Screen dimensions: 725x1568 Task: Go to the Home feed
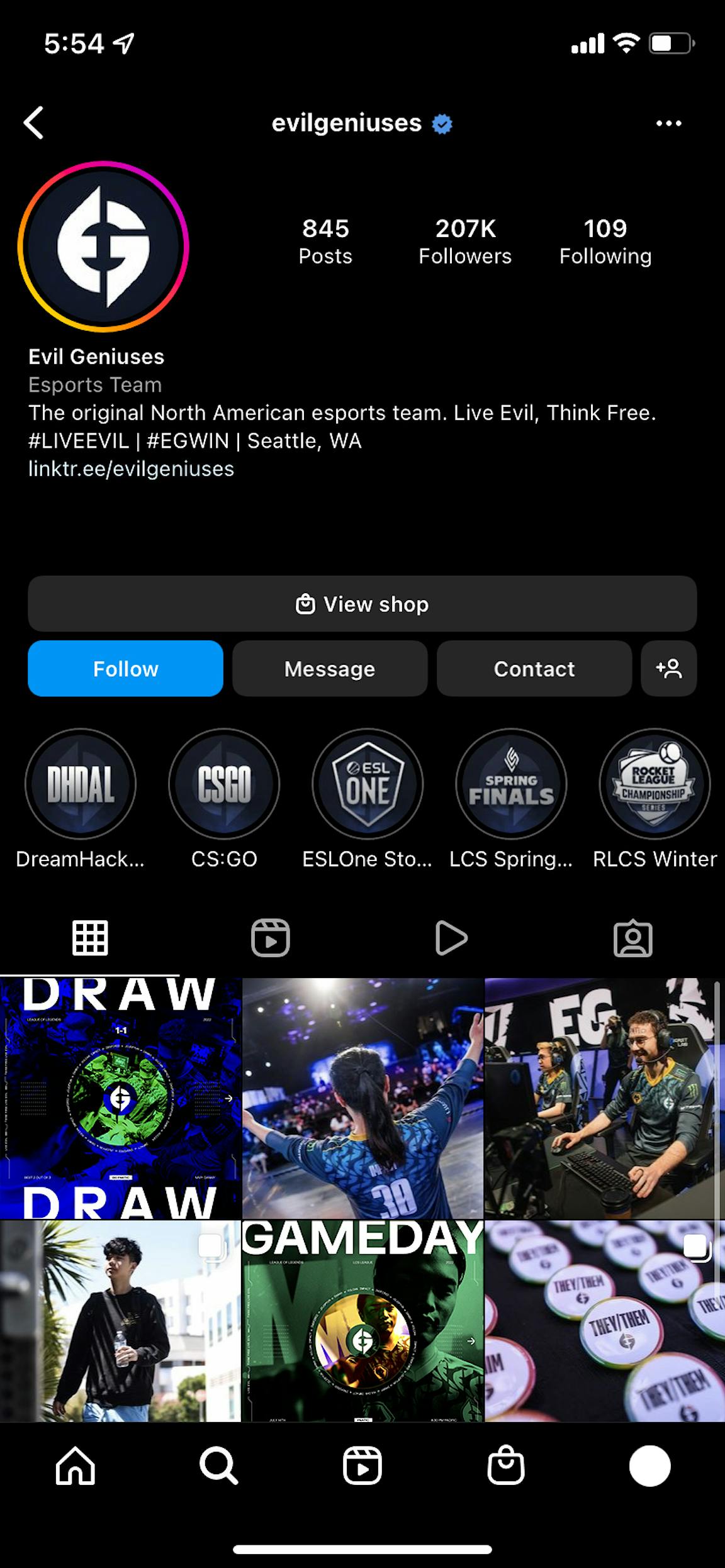point(76,1465)
